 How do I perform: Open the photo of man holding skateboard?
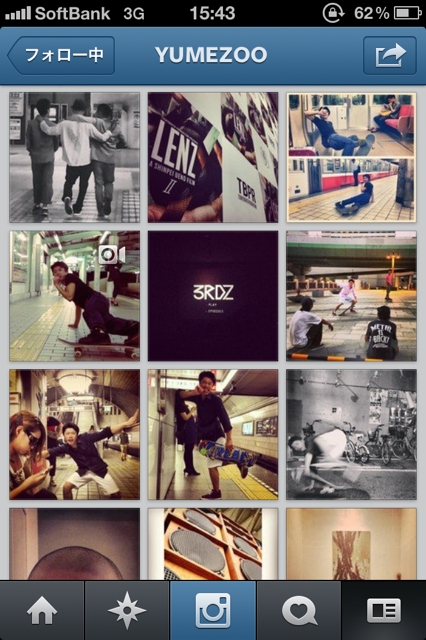213,435
